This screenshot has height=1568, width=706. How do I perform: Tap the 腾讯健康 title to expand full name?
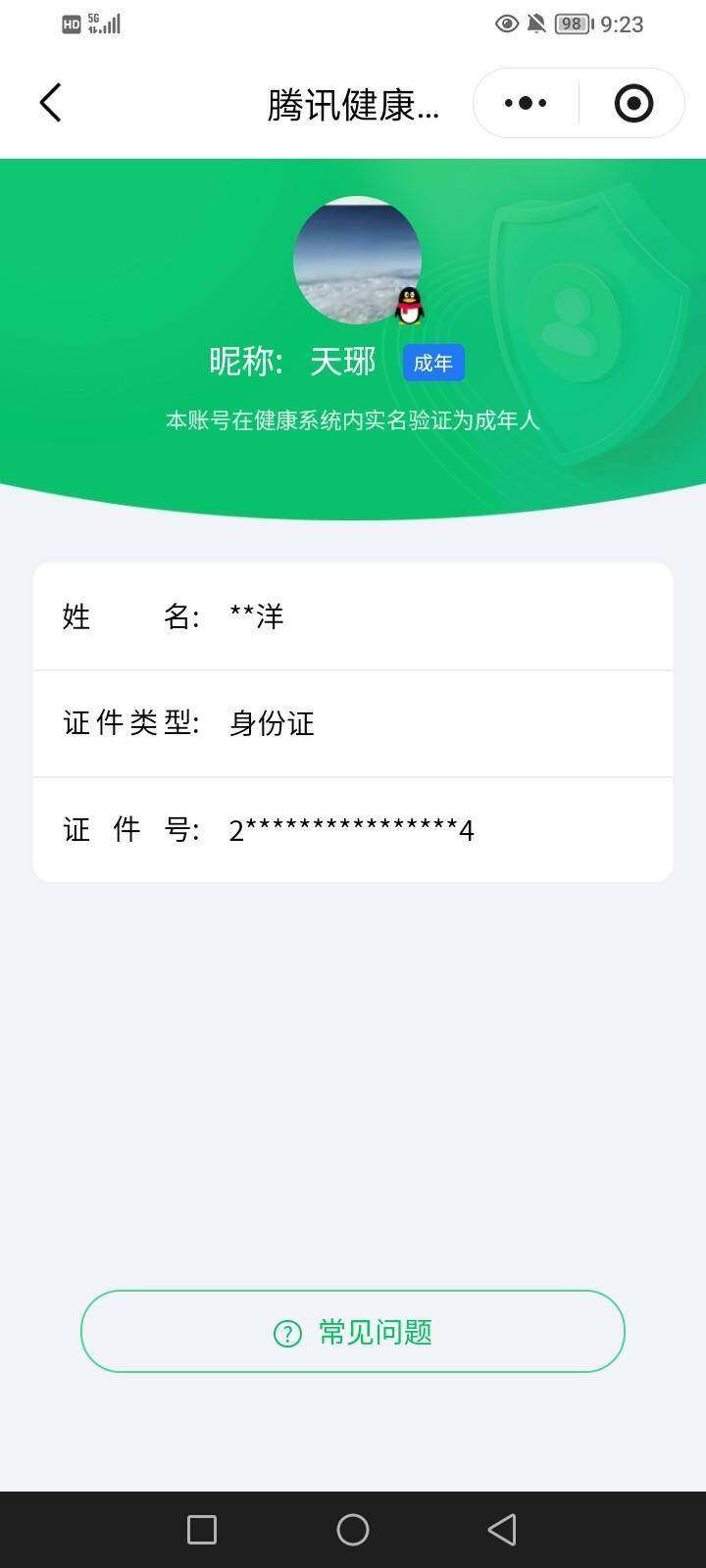coord(355,102)
